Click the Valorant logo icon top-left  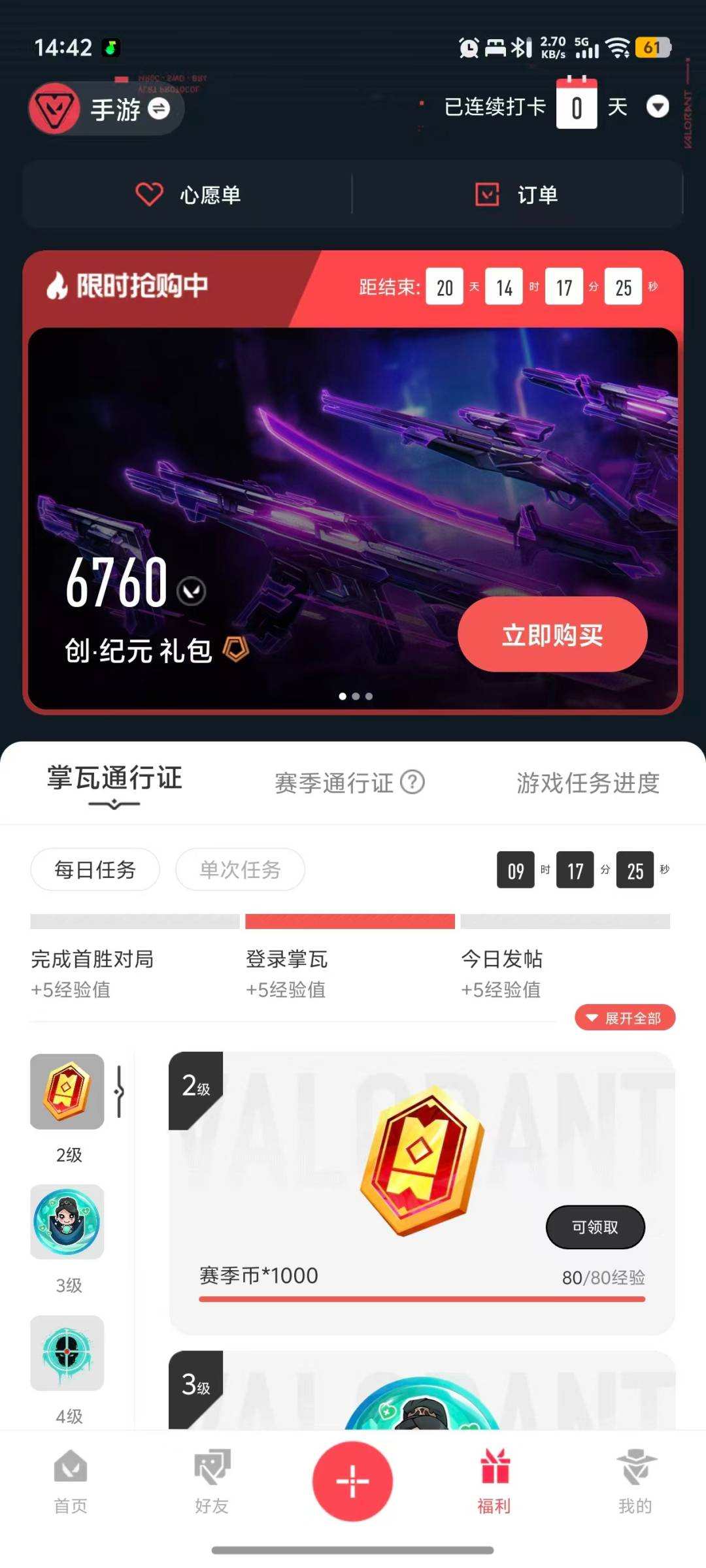[x=54, y=109]
